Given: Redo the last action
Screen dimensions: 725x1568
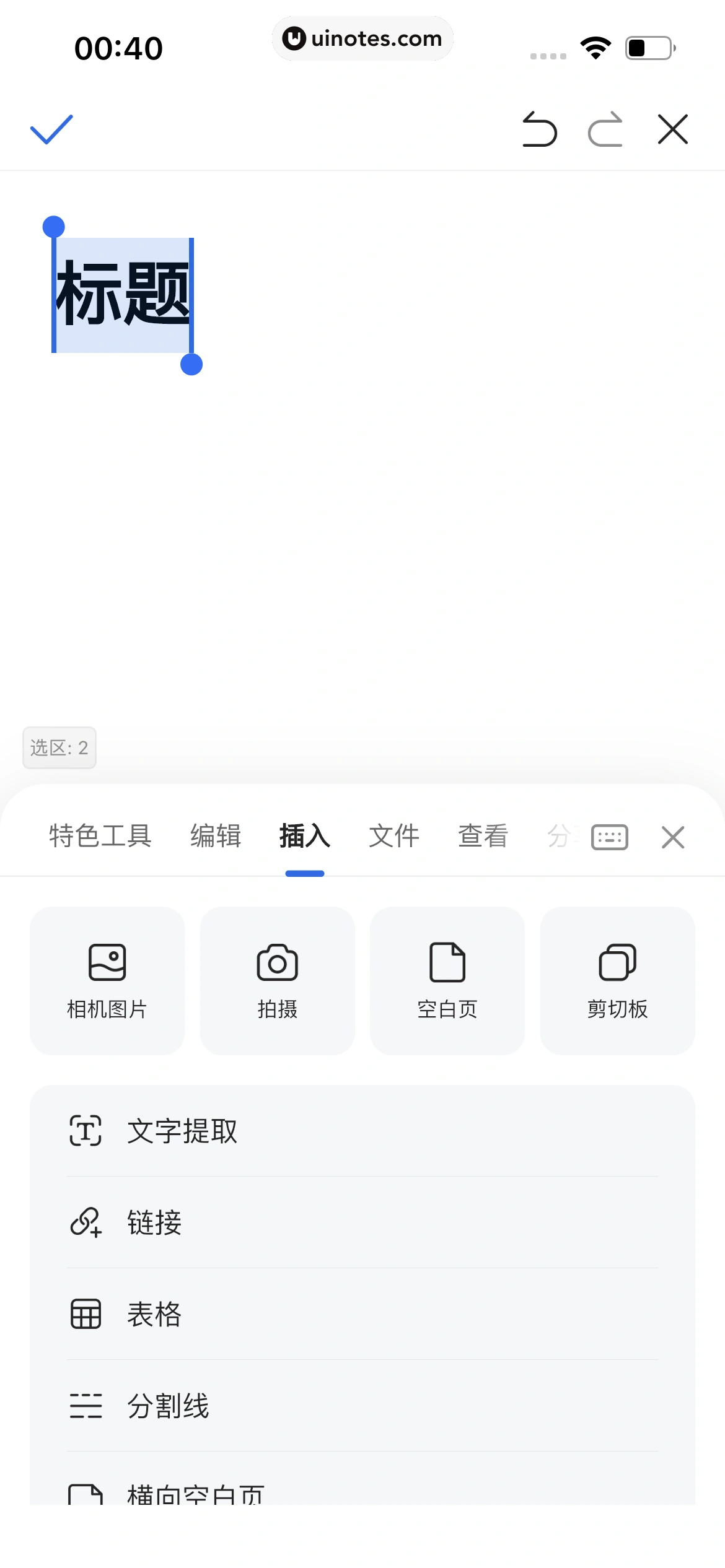Looking at the screenshot, I should [605, 129].
